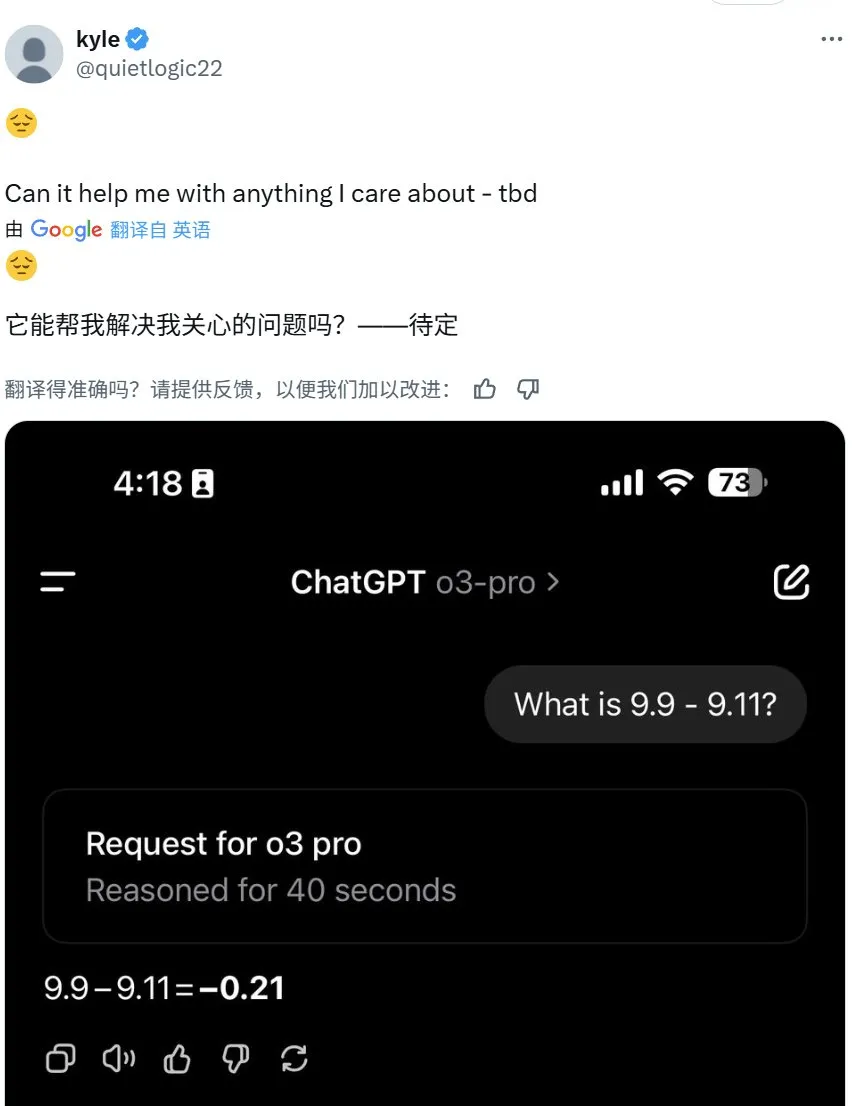Click the new chat compose icon
The width and height of the screenshot is (858, 1106).
[792, 581]
